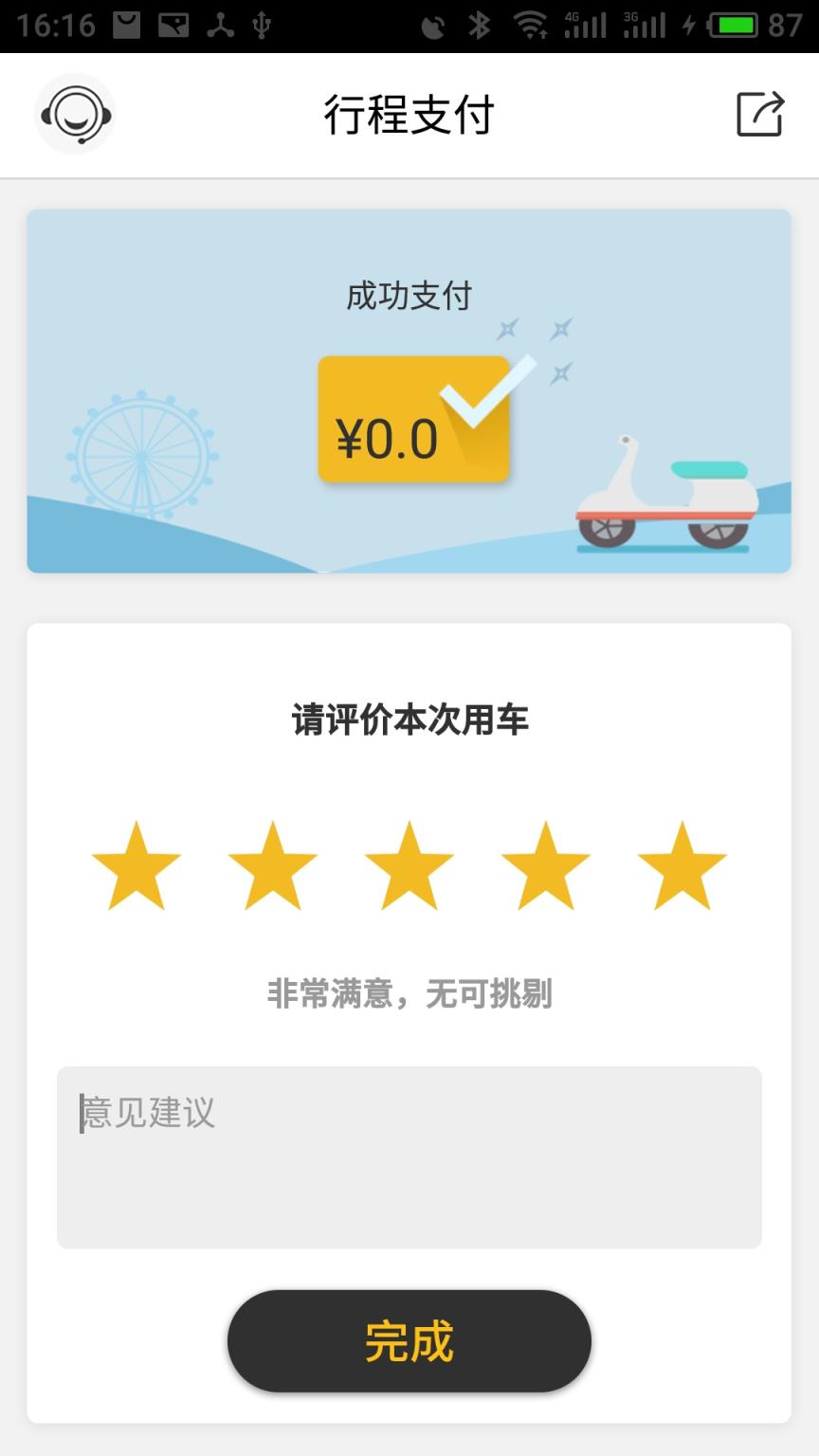Viewport: 819px width, 1456px height.
Task: Tap the 成功支付 header text
Action: [409, 297]
